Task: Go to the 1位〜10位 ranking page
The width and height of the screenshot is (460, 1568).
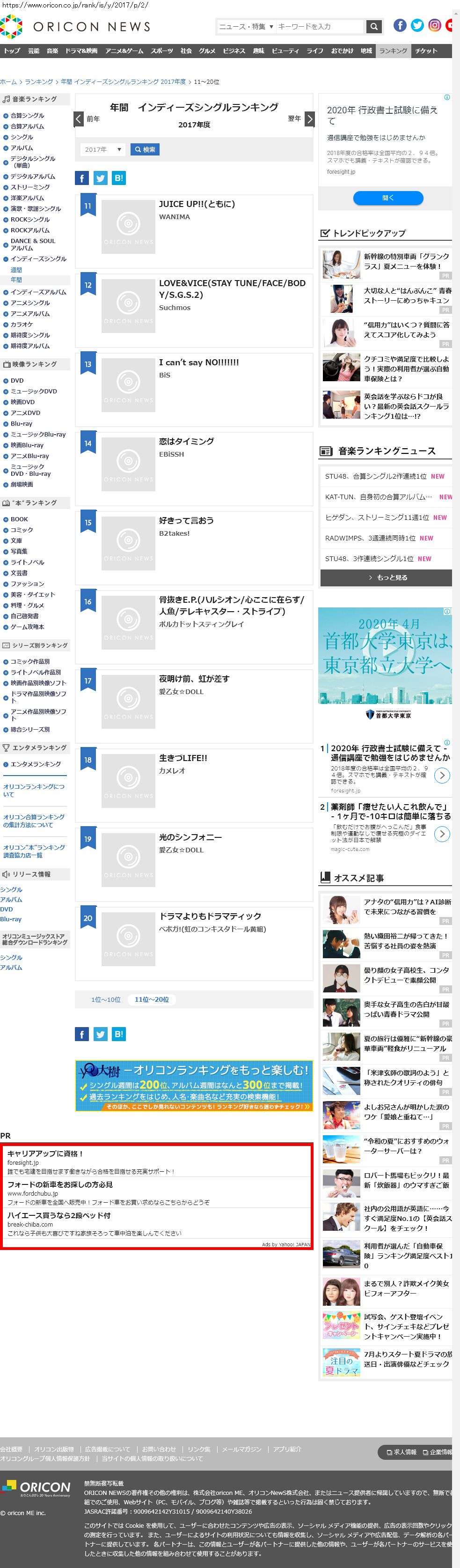Action: [x=106, y=999]
